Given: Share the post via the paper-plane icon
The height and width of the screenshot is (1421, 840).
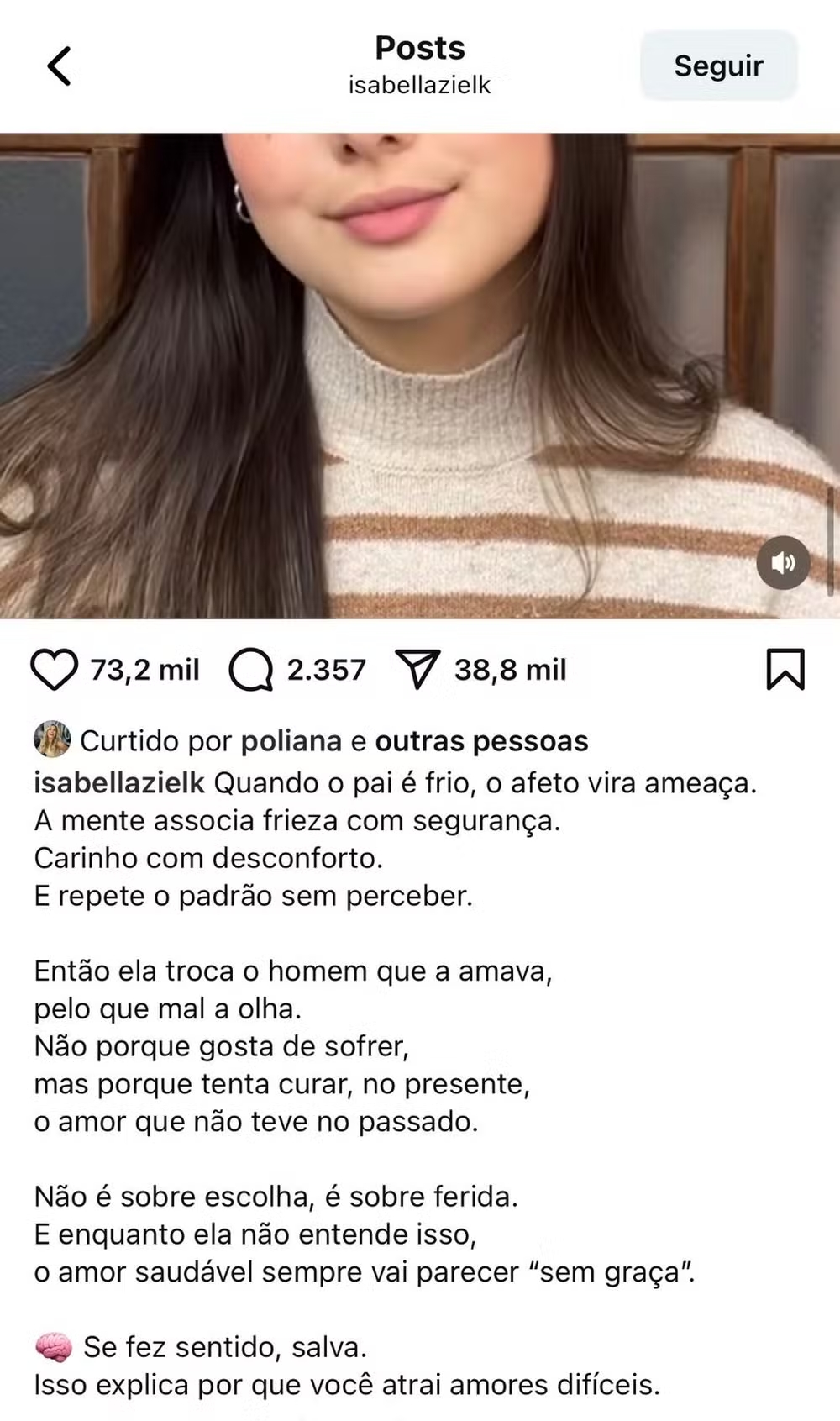Looking at the screenshot, I should (417, 670).
